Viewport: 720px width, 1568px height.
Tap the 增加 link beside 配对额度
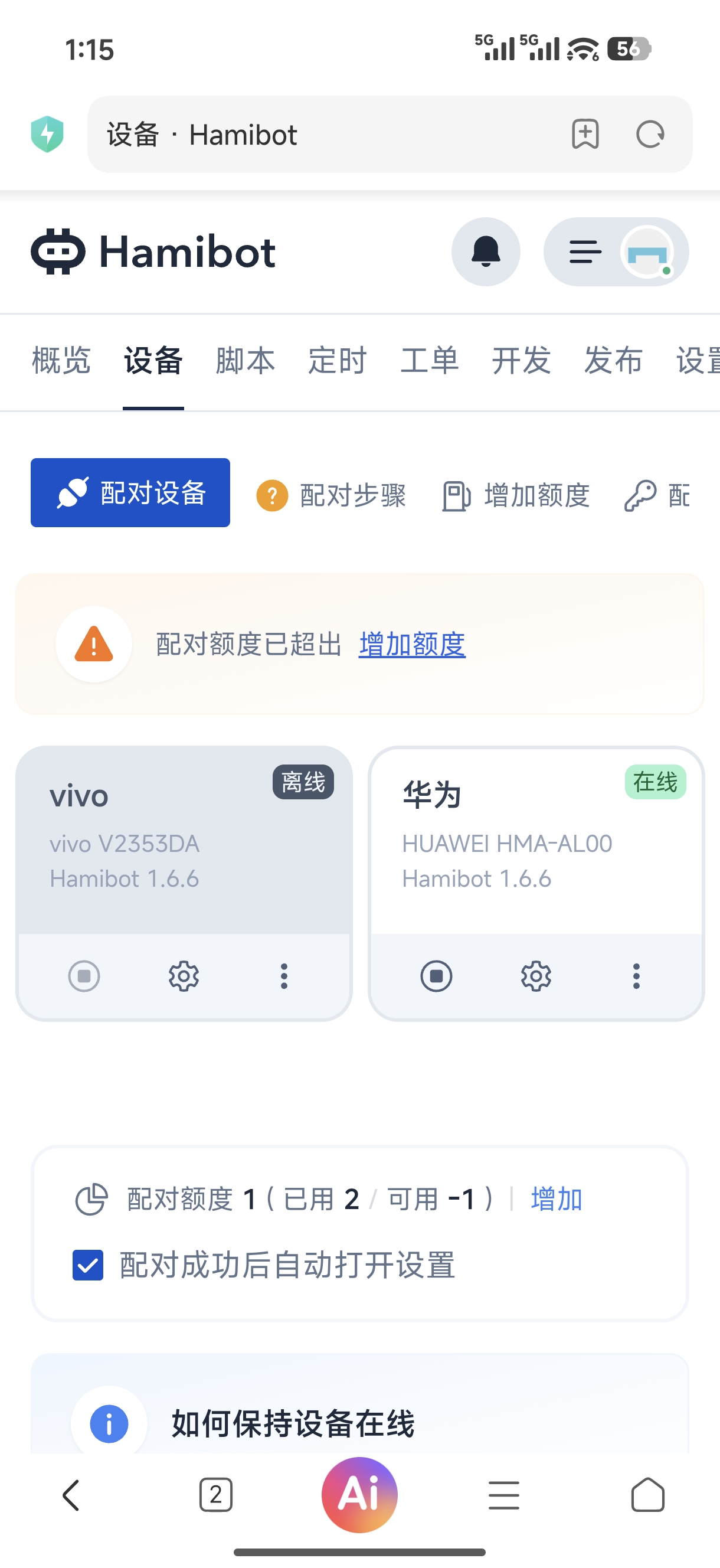pos(557,1199)
